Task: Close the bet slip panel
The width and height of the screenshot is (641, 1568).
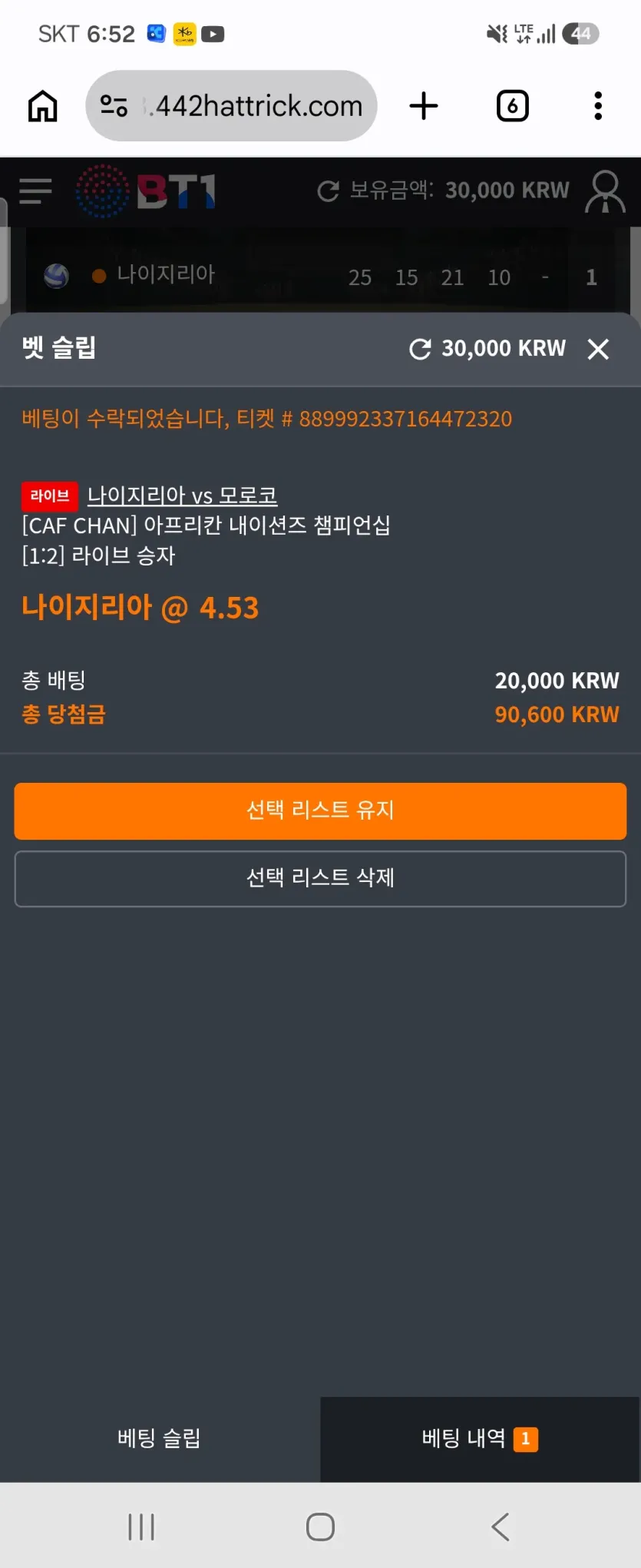Action: 598,349
